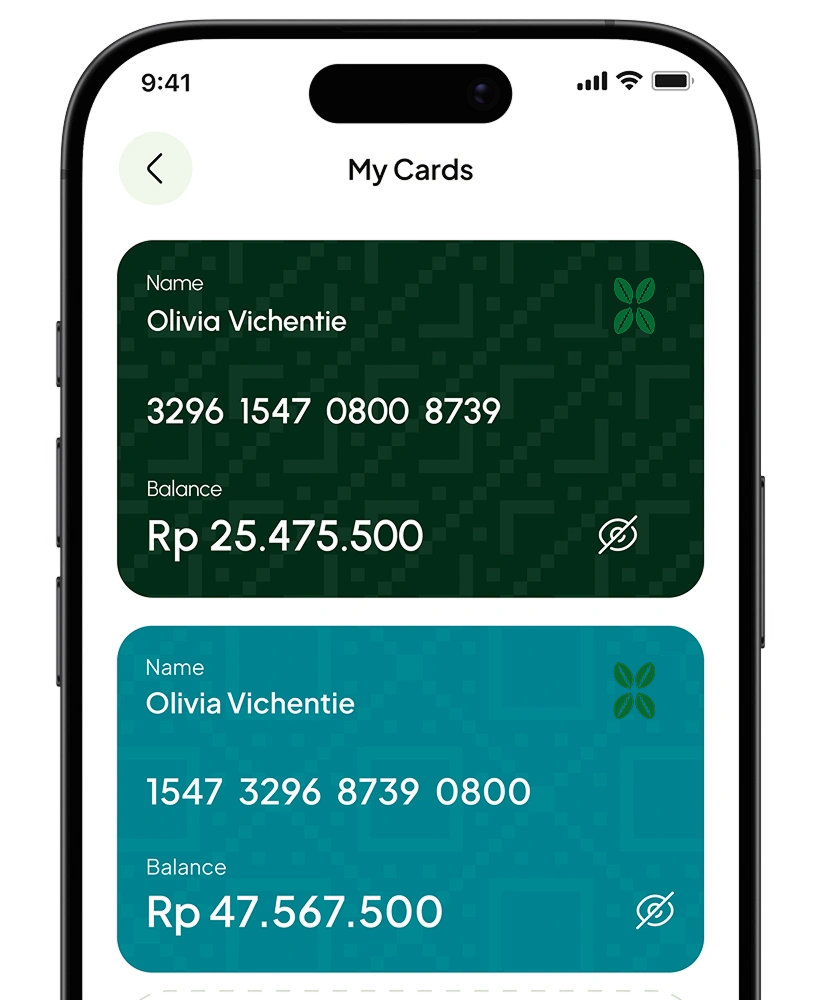Hide balance on the teal card
Image resolution: width=815 pixels, height=1000 pixels.
point(655,910)
